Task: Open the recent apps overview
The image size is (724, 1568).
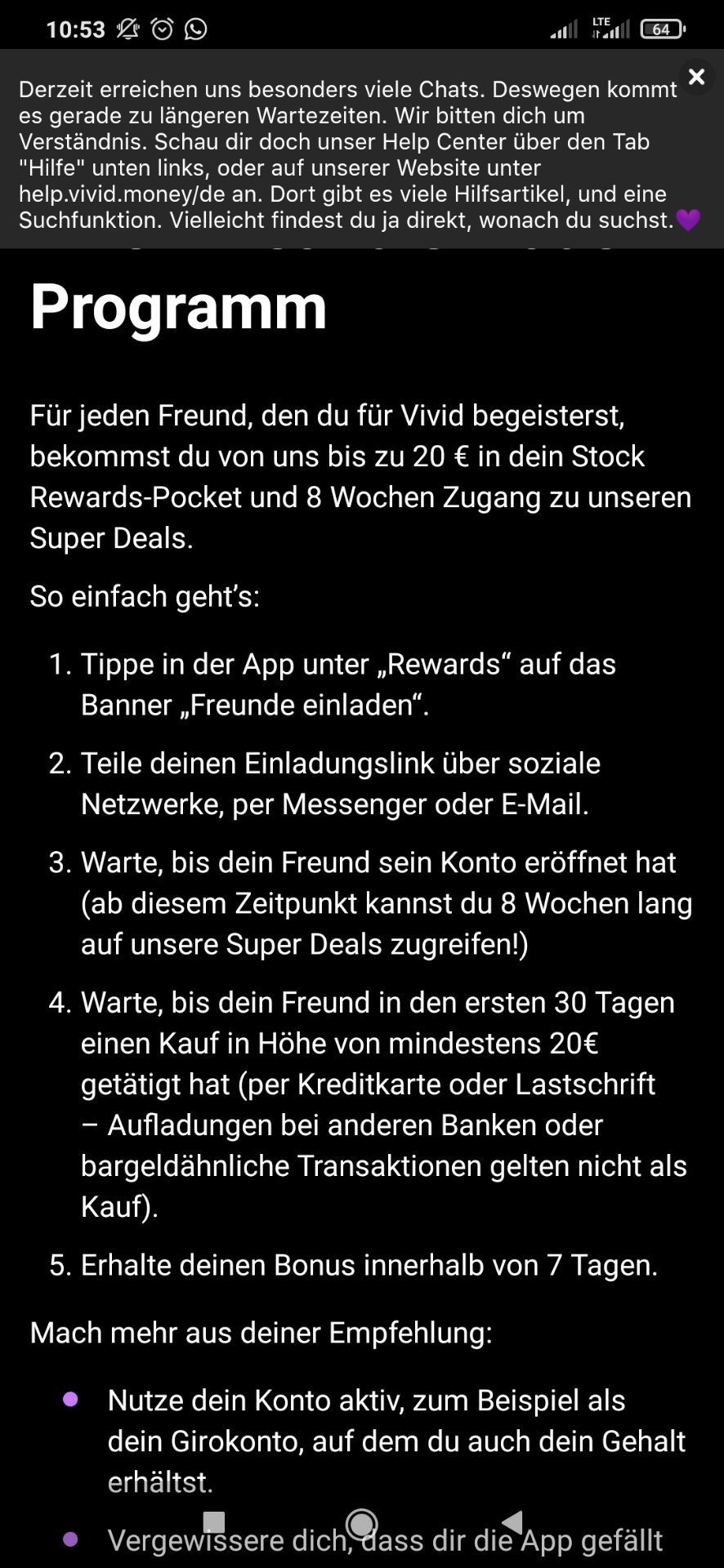Action: coord(214,1522)
